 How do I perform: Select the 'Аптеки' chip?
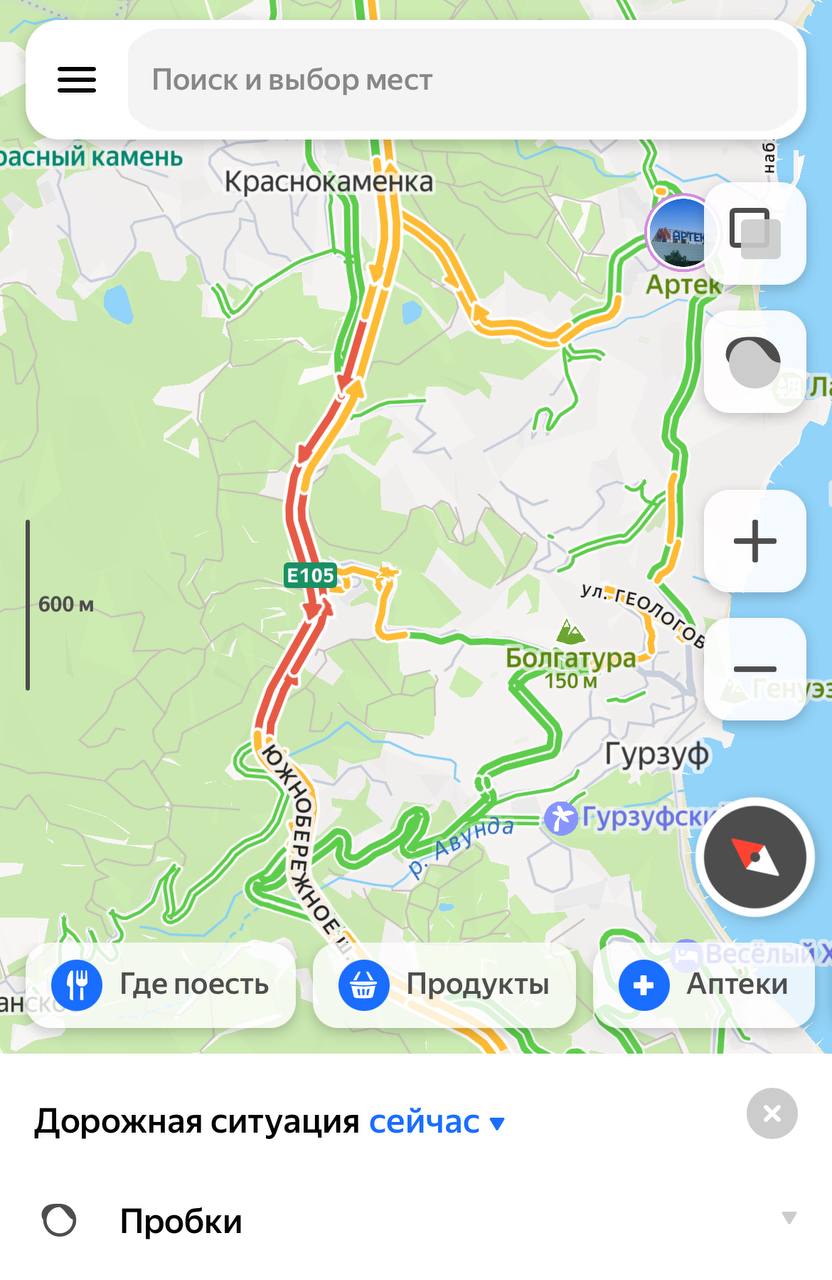pyautogui.click(x=704, y=985)
